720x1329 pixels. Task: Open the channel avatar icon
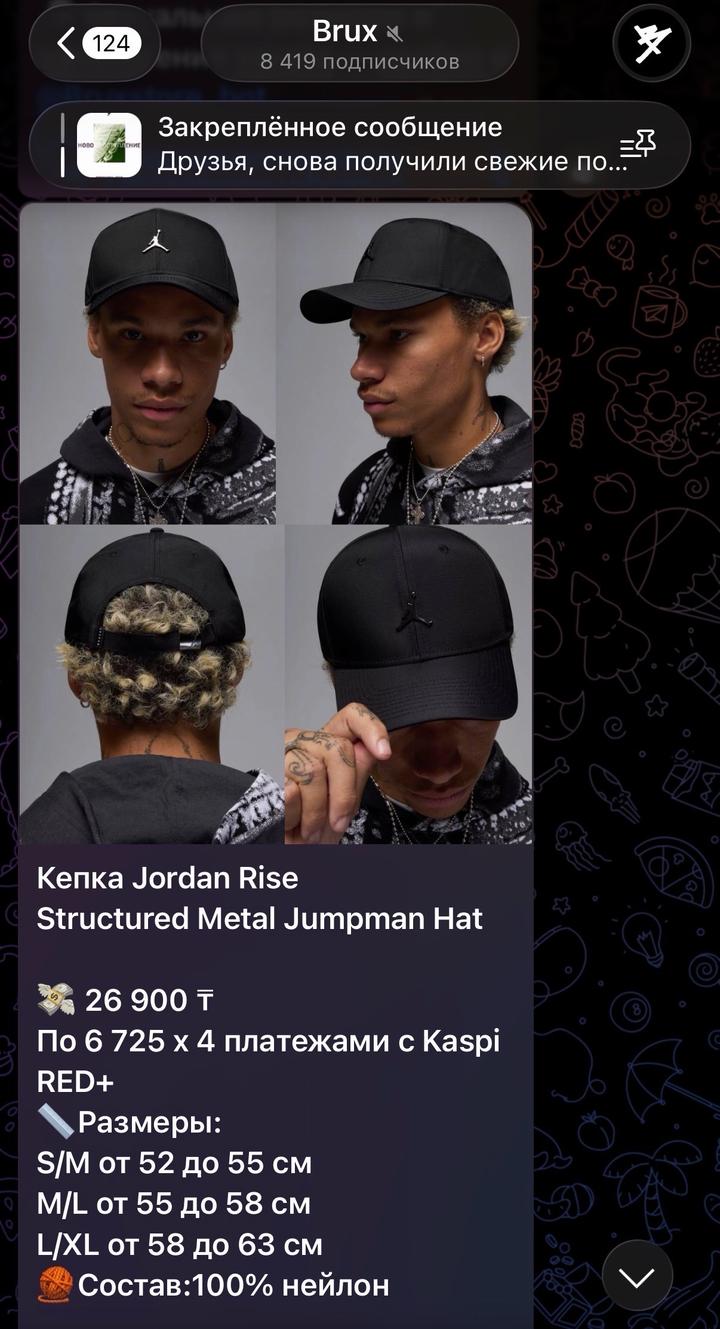(651, 43)
